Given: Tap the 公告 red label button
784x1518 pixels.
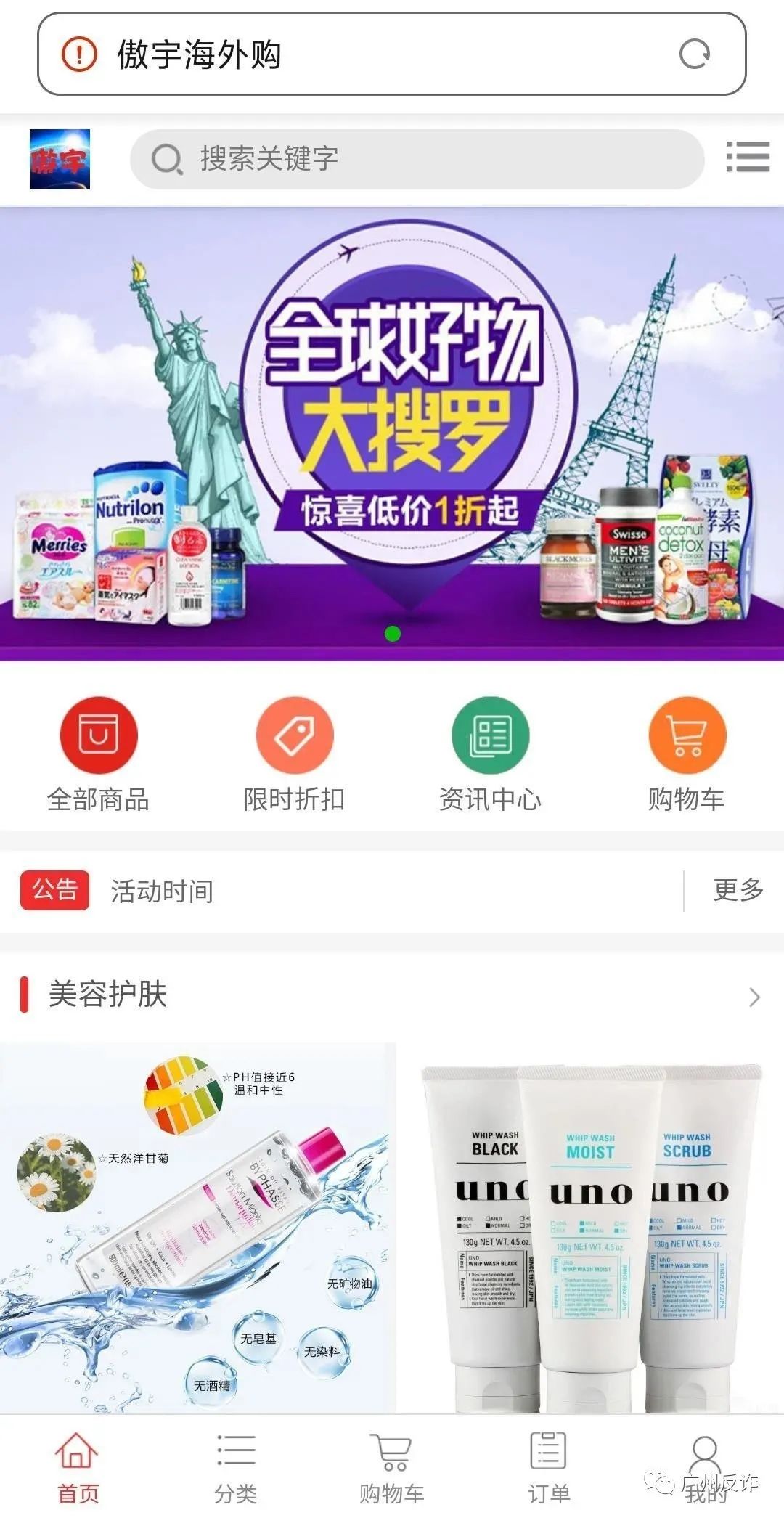Looking at the screenshot, I should point(54,891).
